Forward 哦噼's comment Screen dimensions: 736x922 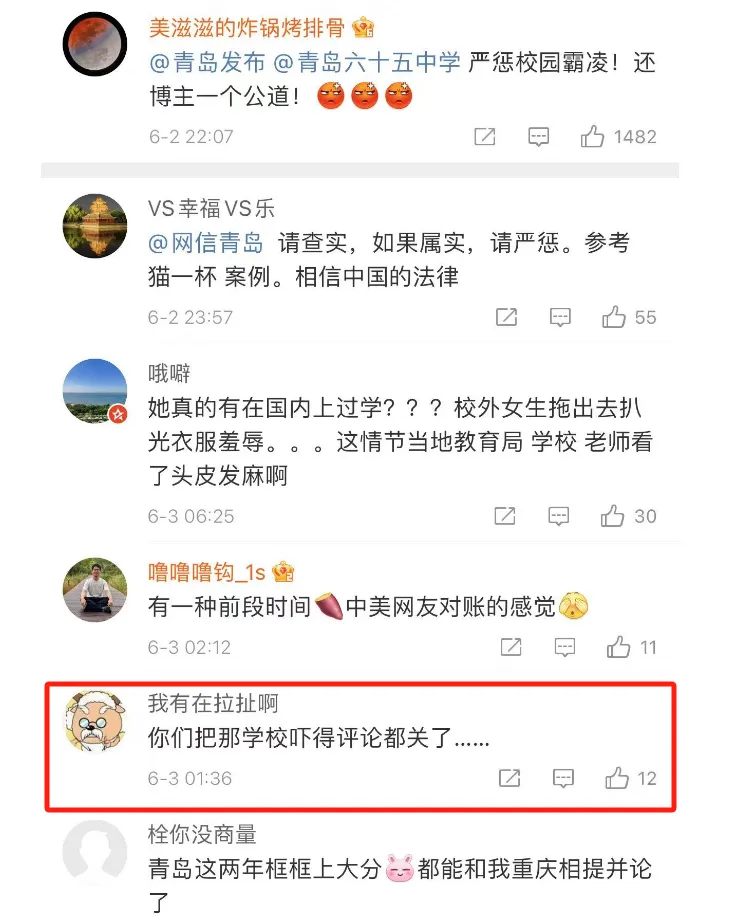(x=506, y=516)
